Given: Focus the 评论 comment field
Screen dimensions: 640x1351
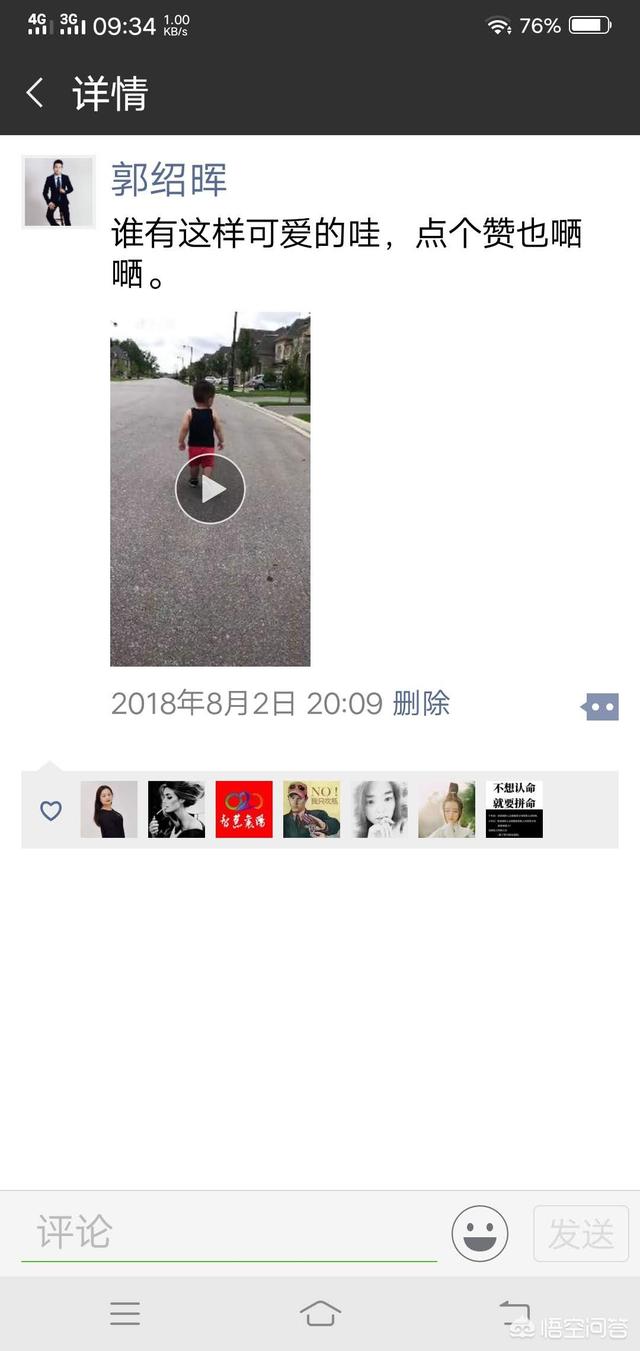Looking at the screenshot, I should coord(228,1233).
